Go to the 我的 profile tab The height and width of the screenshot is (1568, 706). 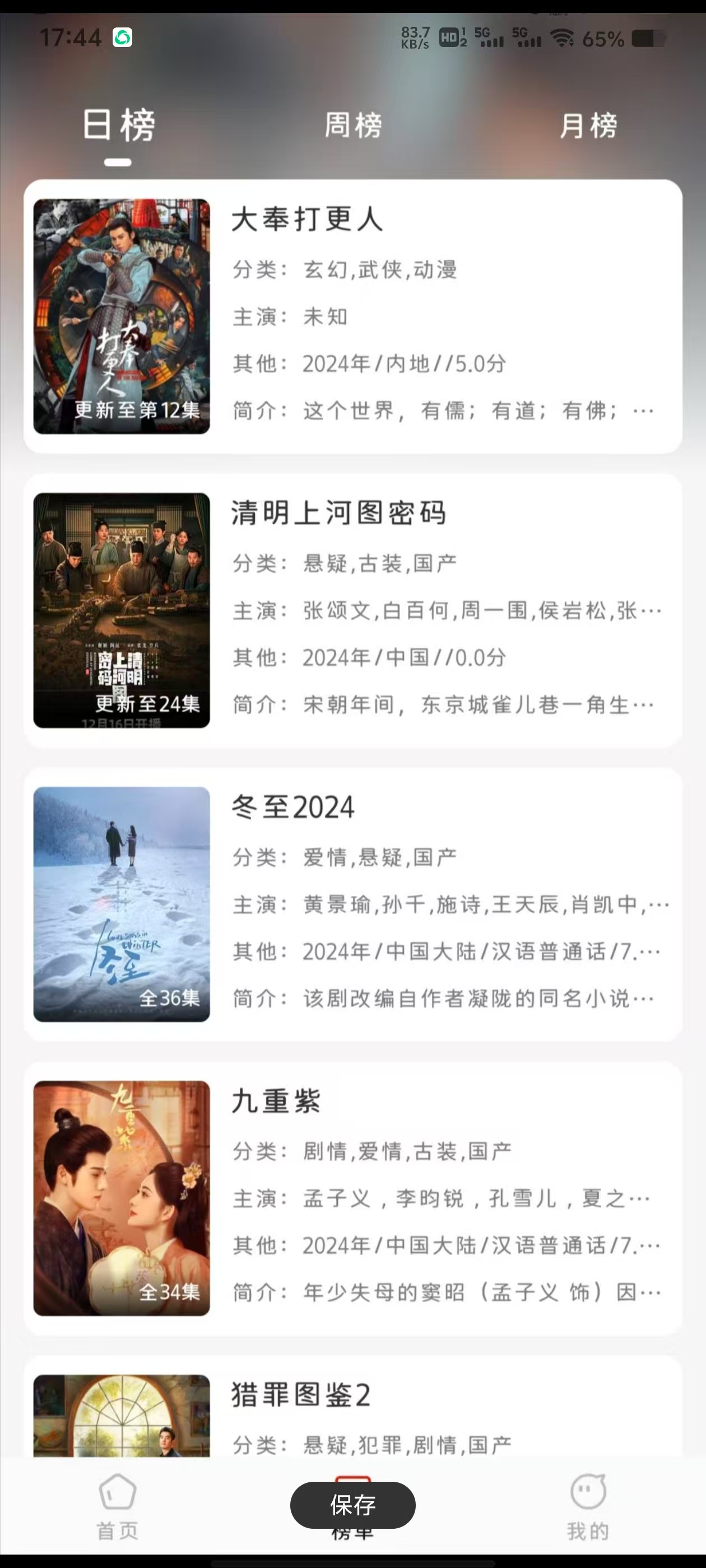[588, 1505]
